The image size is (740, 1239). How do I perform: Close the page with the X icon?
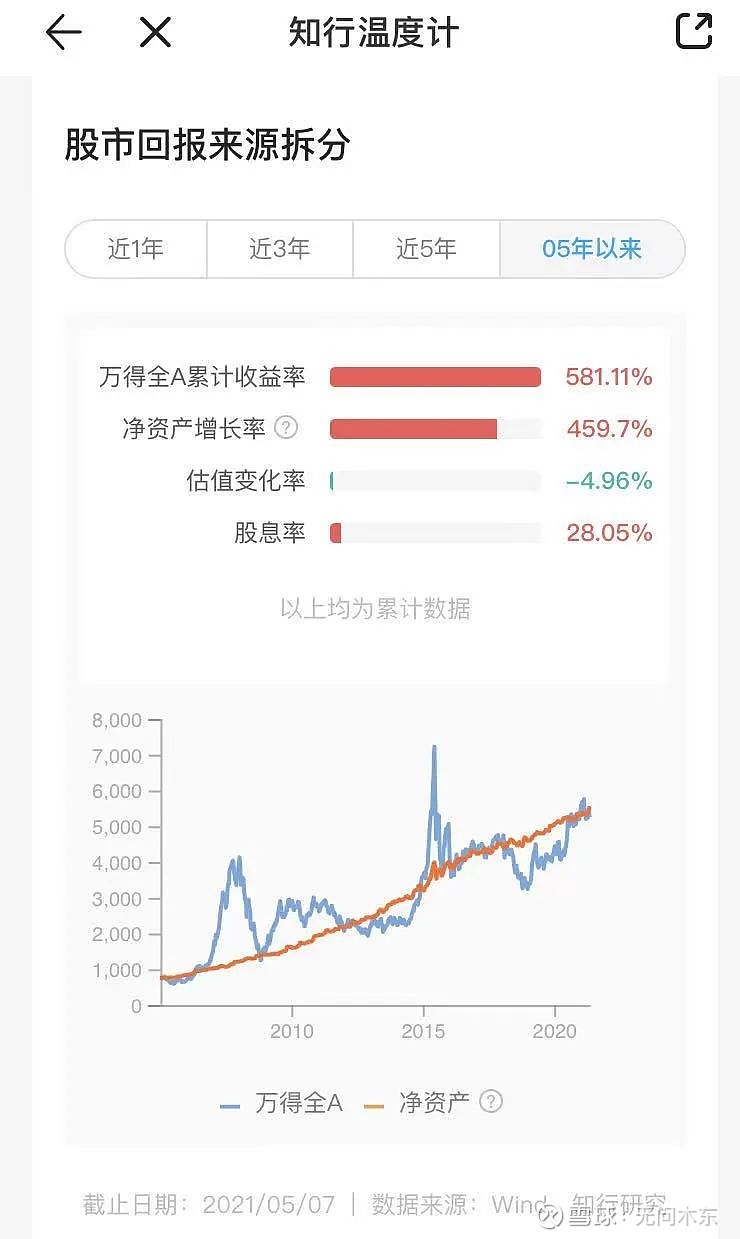pyautogui.click(x=155, y=33)
